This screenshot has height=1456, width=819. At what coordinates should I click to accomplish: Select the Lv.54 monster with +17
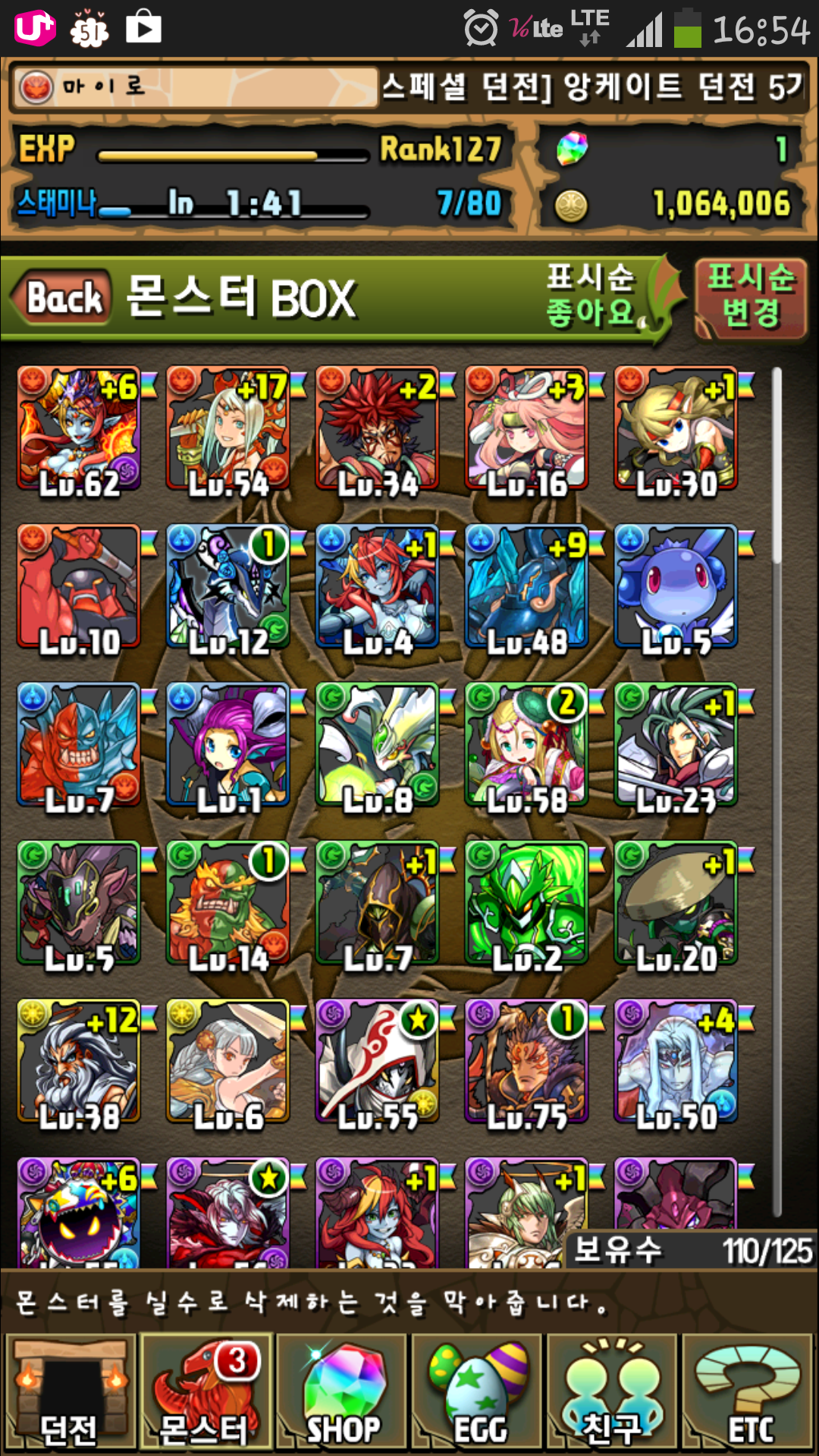[228, 429]
